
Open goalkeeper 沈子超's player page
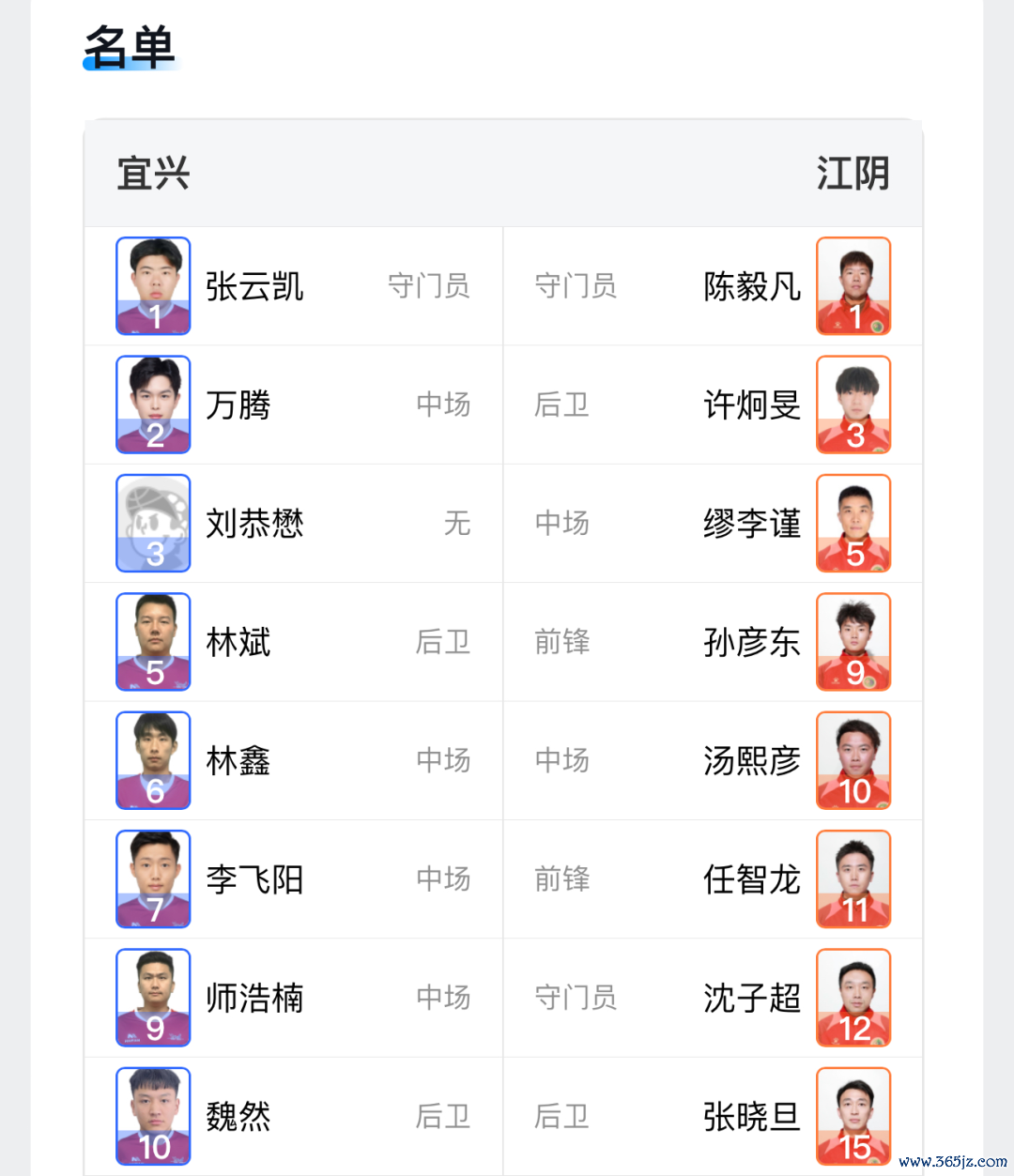(751, 998)
